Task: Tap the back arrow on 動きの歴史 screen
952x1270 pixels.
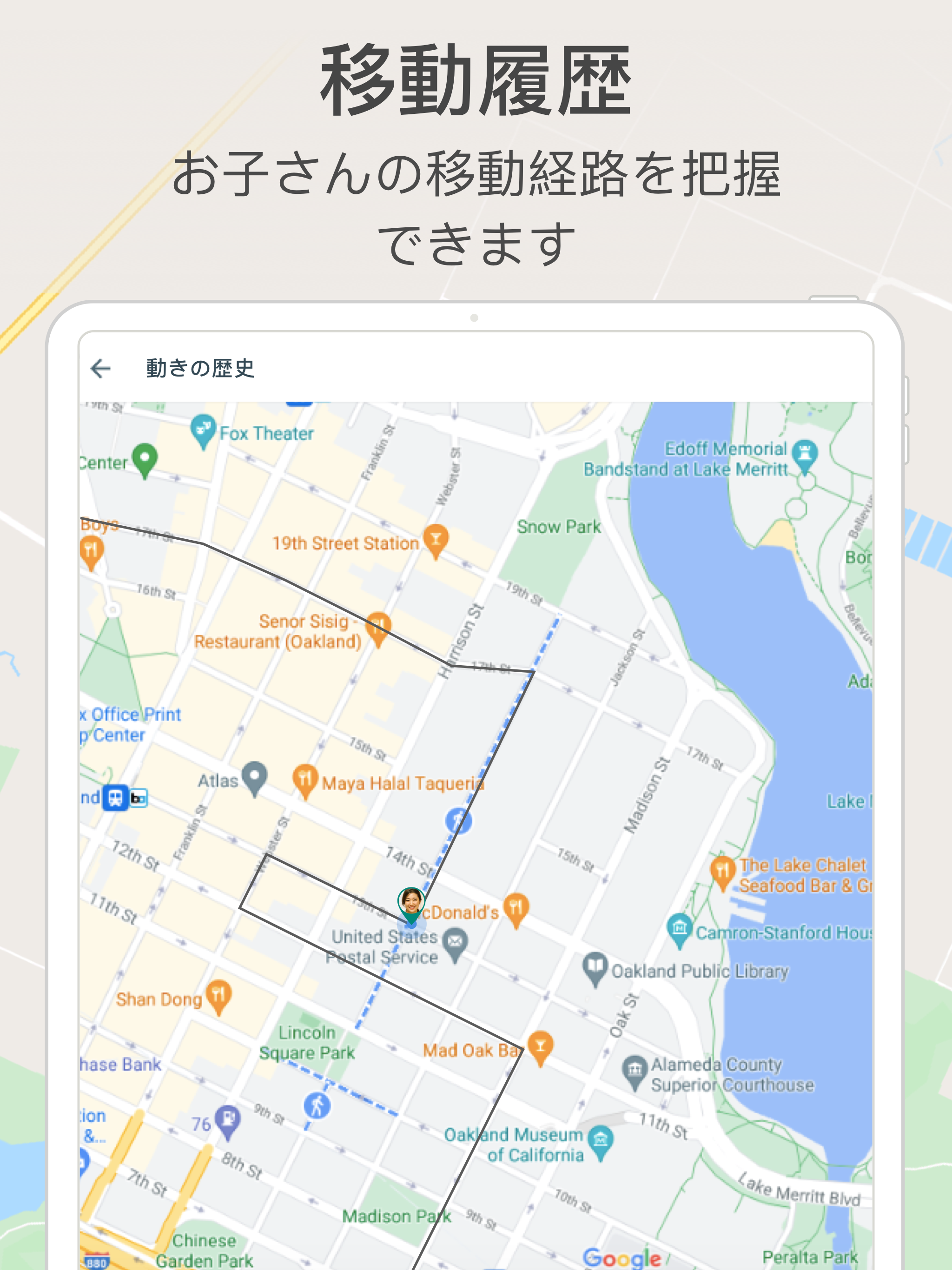Action: pyautogui.click(x=101, y=368)
